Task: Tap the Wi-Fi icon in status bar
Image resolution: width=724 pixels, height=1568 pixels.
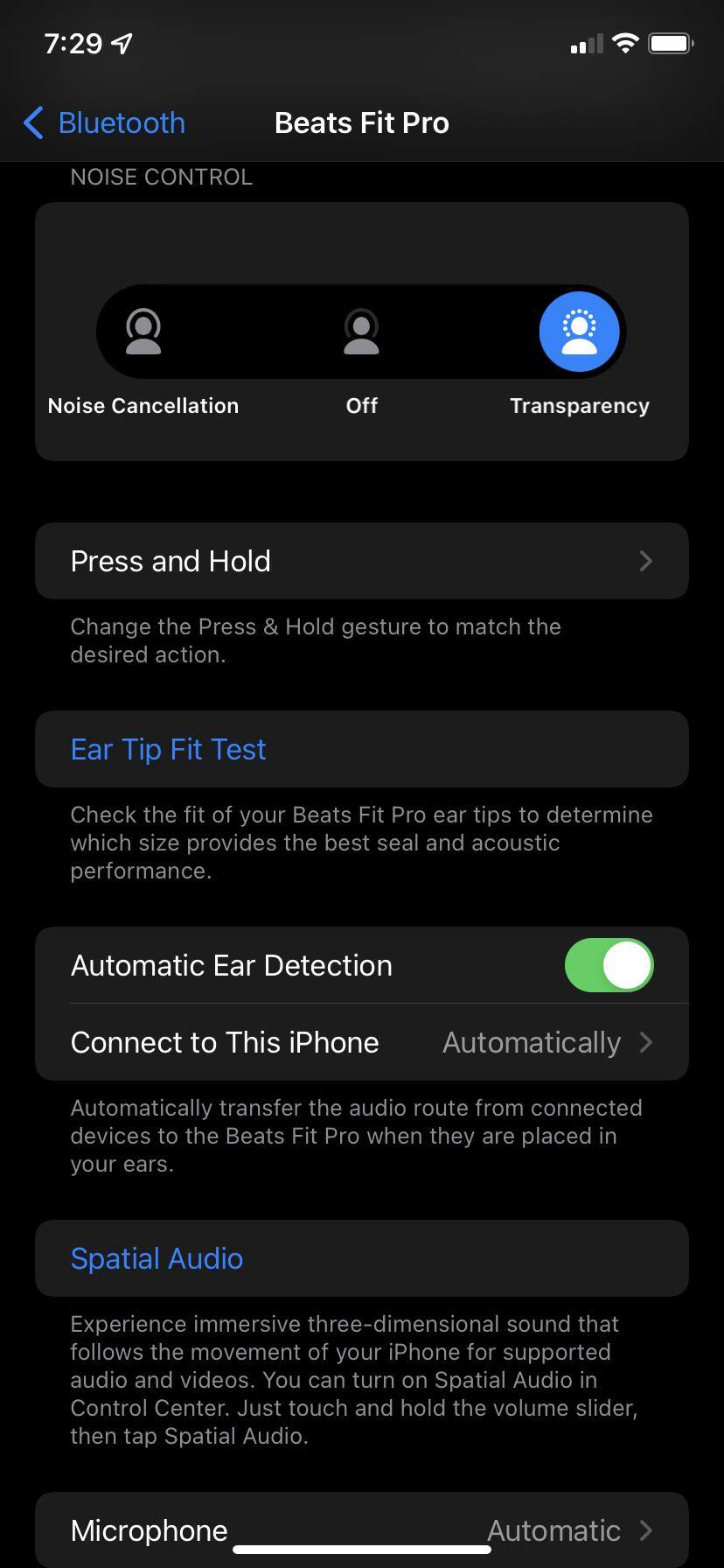Action: pos(626,43)
